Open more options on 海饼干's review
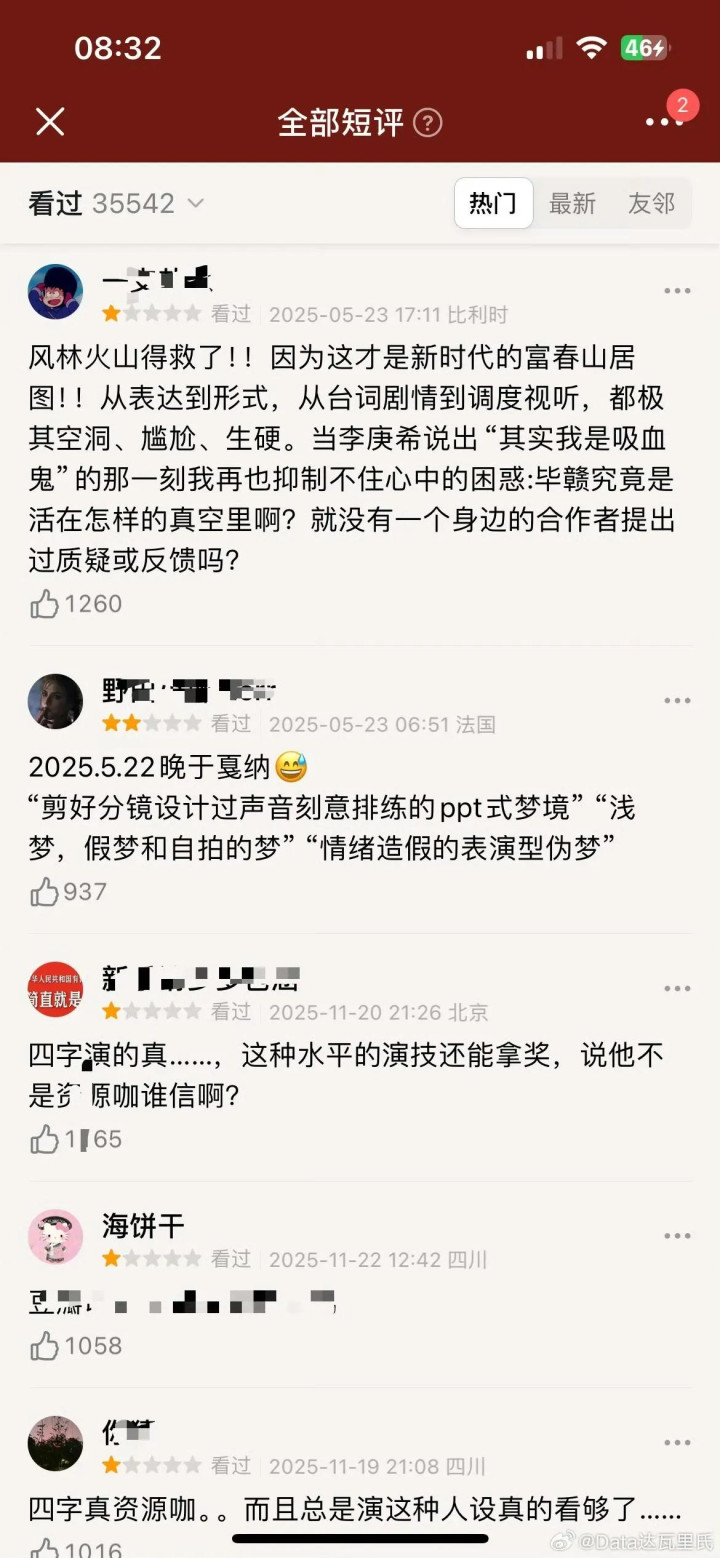Image resolution: width=720 pixels, height=1558 pixels. 677,1236
